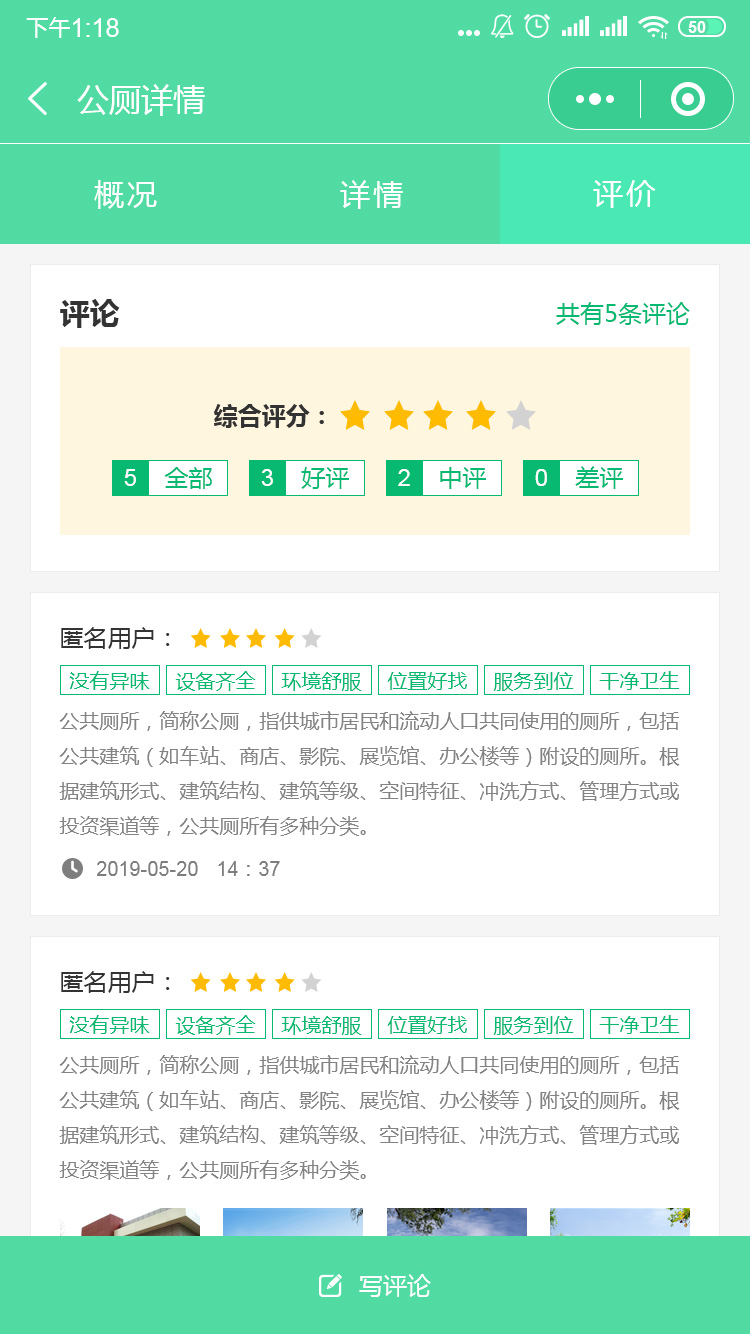Select the 评价 tab
Screen dimensions: 750x1334
(x=624, y=194)
